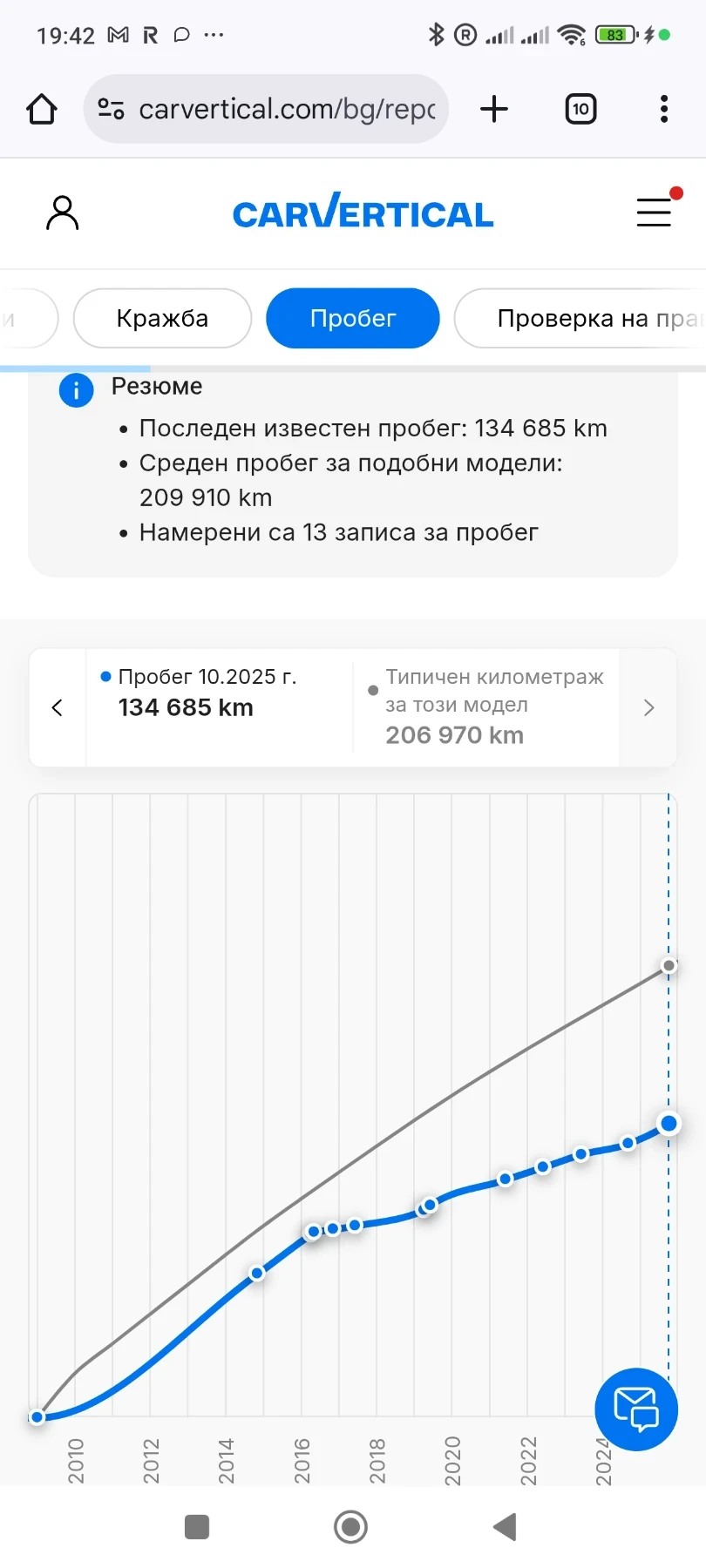
Task: Open system recent apps view
Action: [197, 1527]
